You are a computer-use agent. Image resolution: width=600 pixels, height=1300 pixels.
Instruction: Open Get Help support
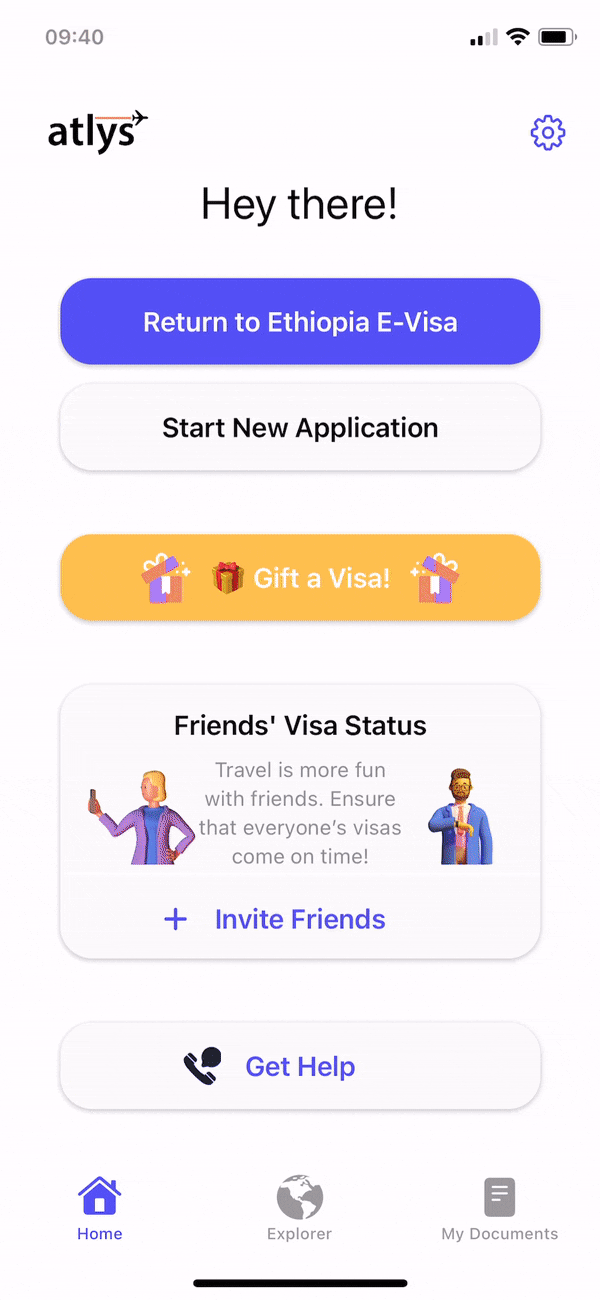(300, 1066)
